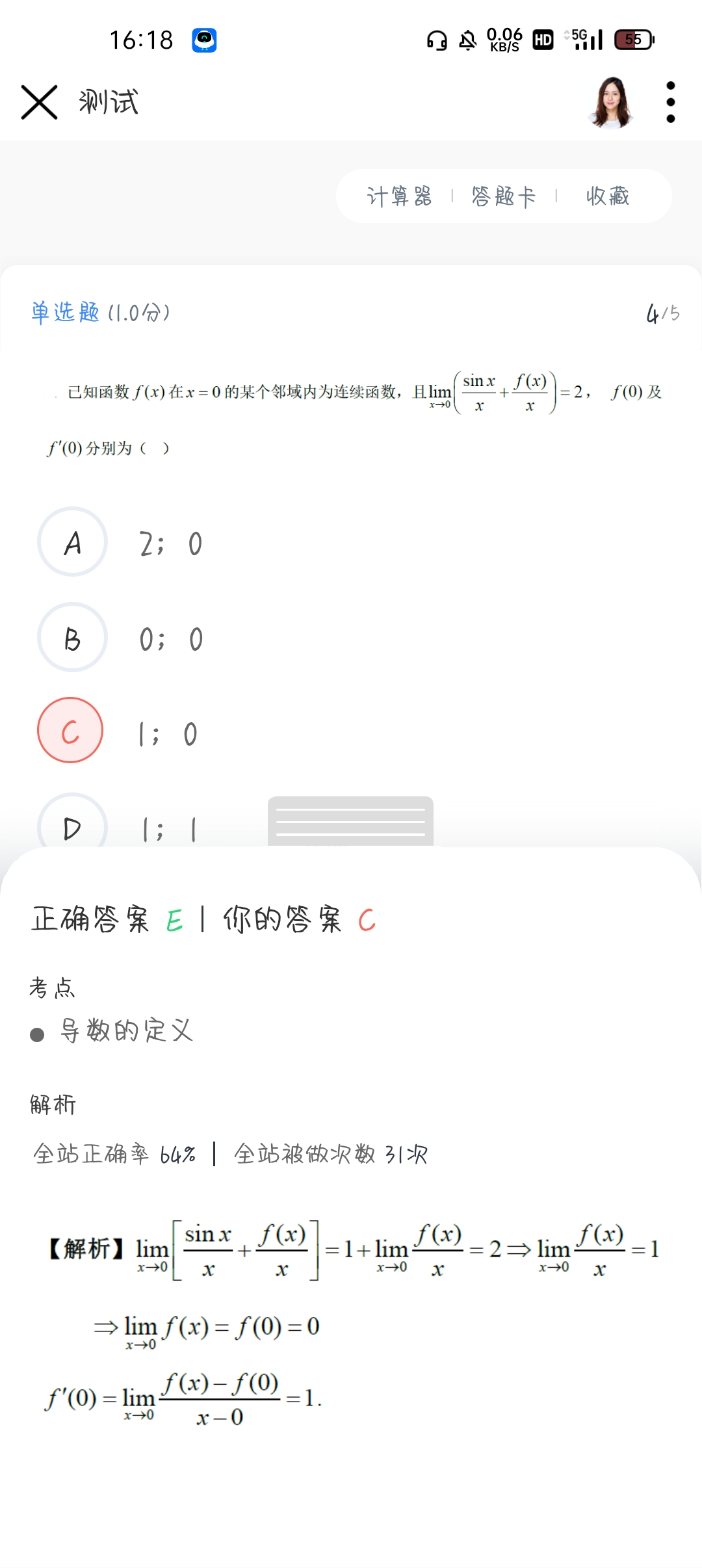Viewport: 702px width, 1568px height.
Task: Close the 测试 quiz page
Action: 39,102
